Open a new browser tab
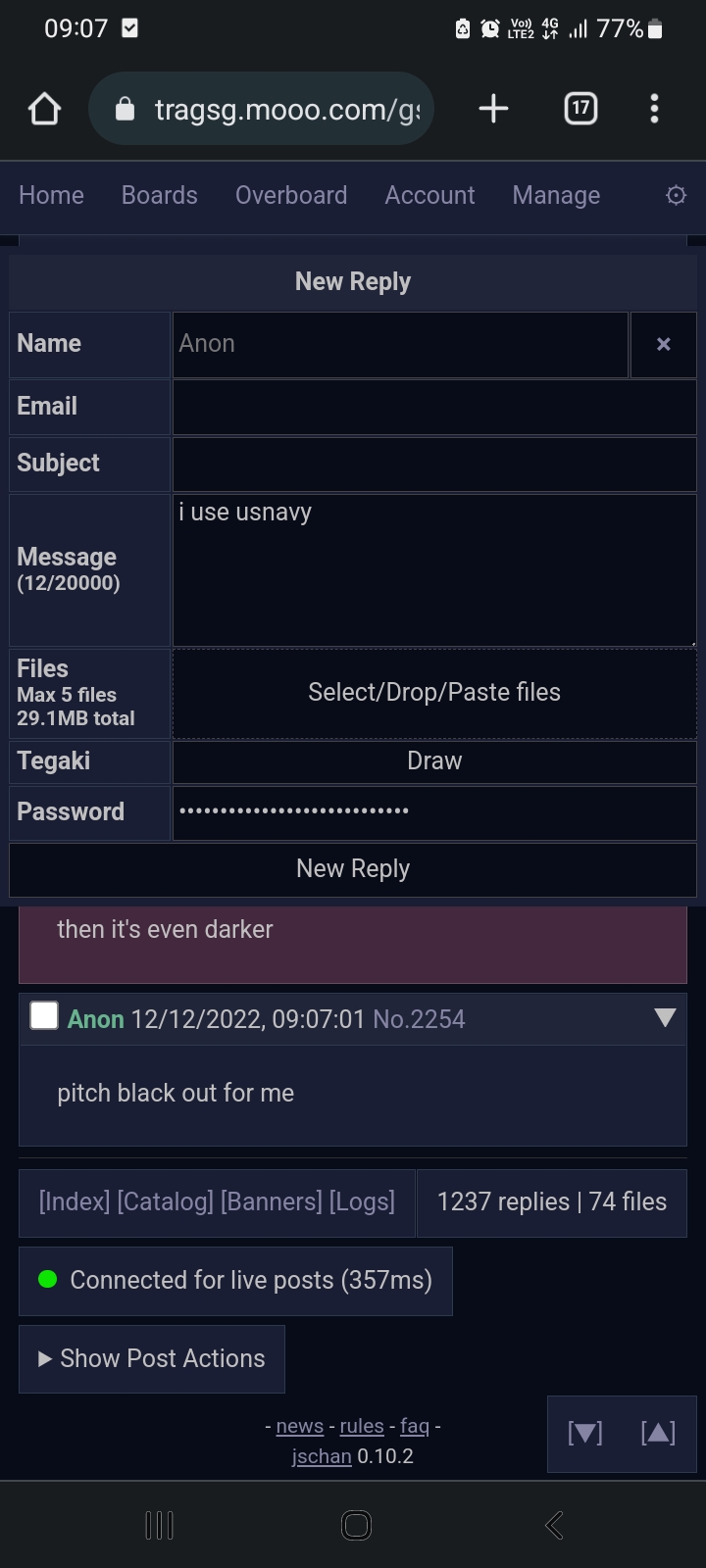The width and height of the screenshot is (706, 1568). [x=493, y=109]
